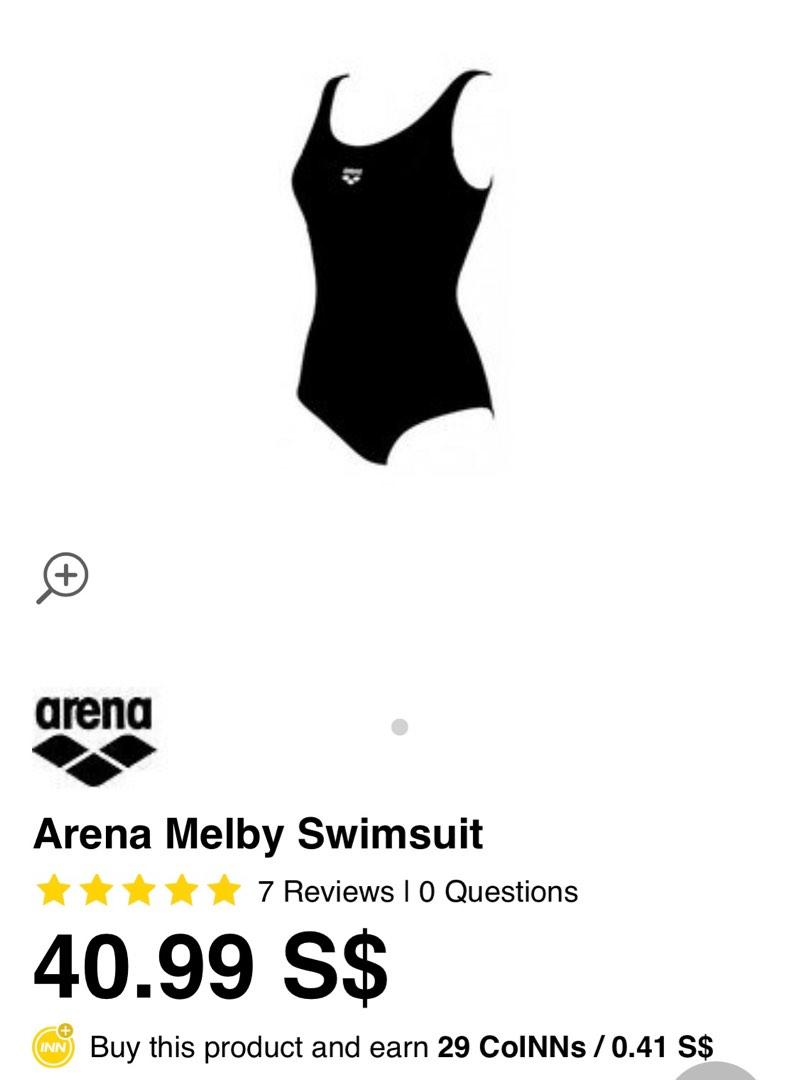The height and width of the screenshot is (1080, 799).
Task: Select the third star in the rating row
Action: (x=136, y=892)
